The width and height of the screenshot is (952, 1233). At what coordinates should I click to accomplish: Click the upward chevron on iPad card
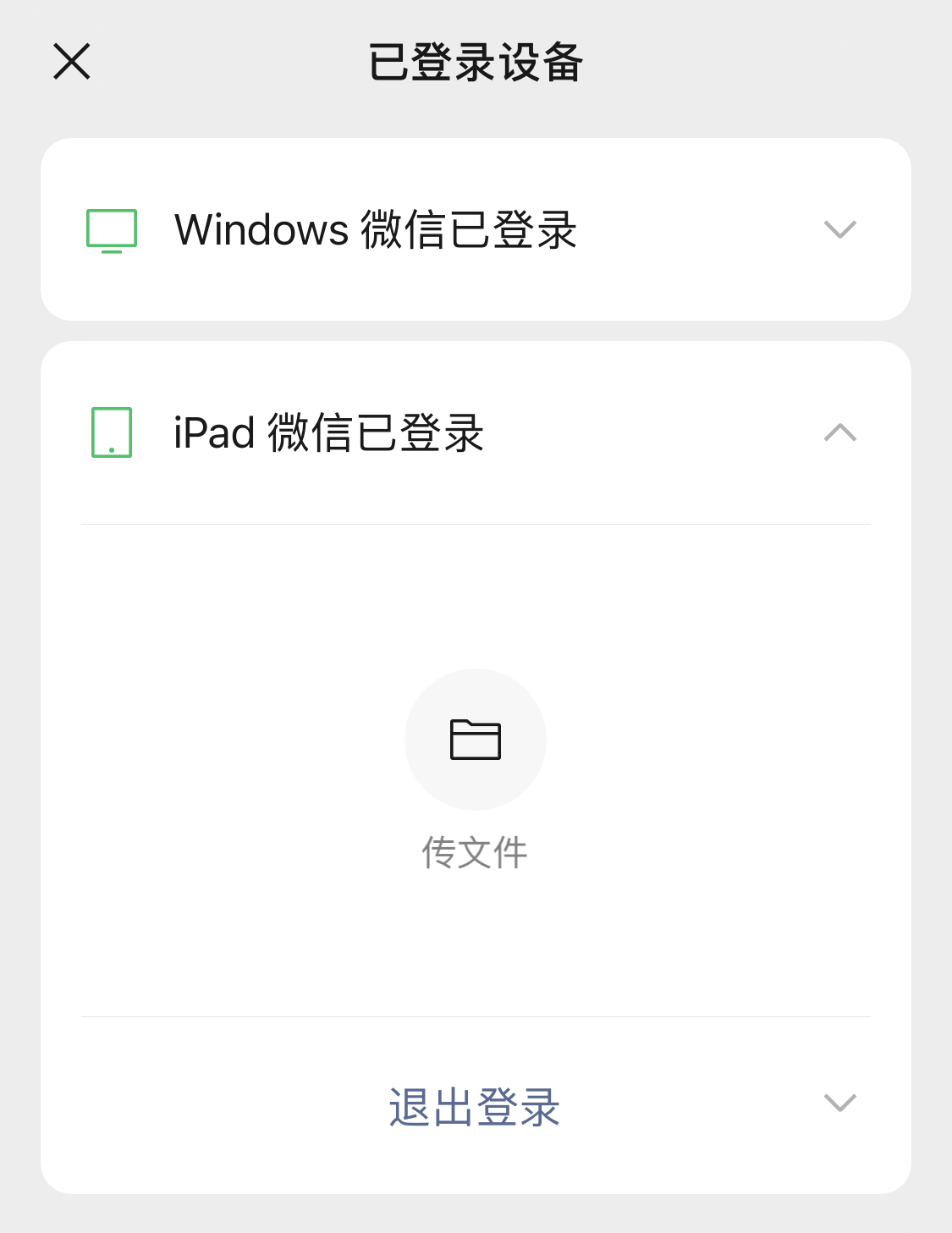839,433
